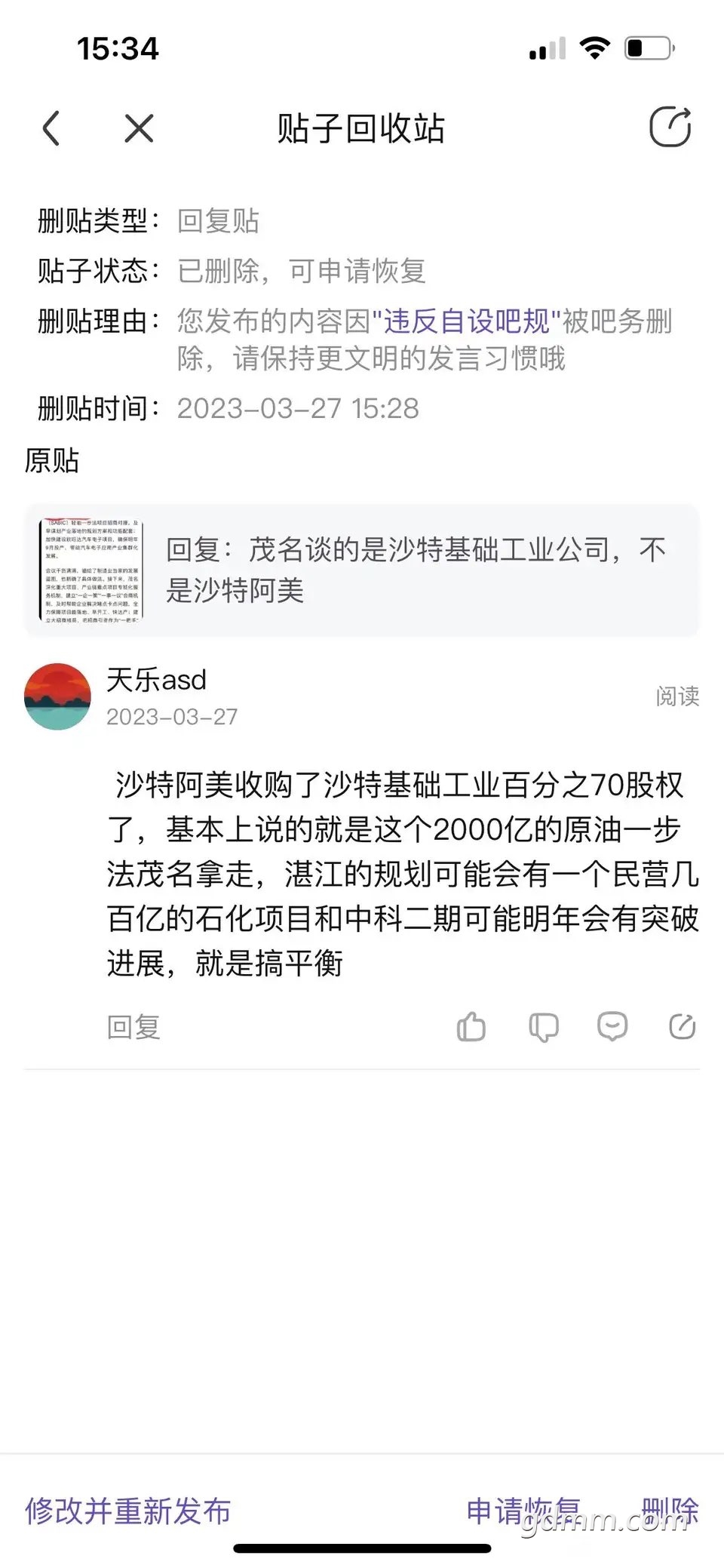Select 修改并重新发布 to edit and repost
This screenshot has width=724, height=1568.
(127, 1511)
